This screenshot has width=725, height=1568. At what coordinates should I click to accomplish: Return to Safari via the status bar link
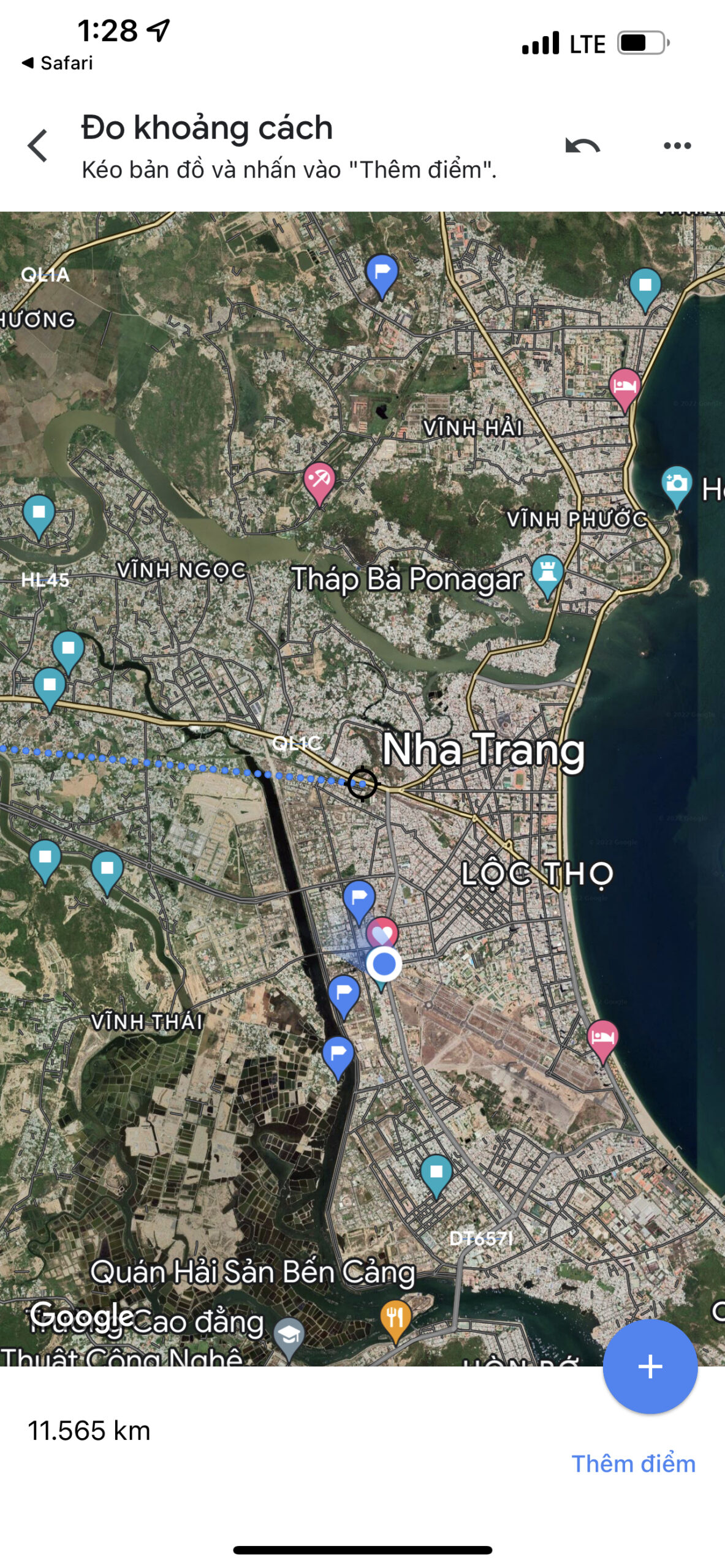[x=57, y=62]
